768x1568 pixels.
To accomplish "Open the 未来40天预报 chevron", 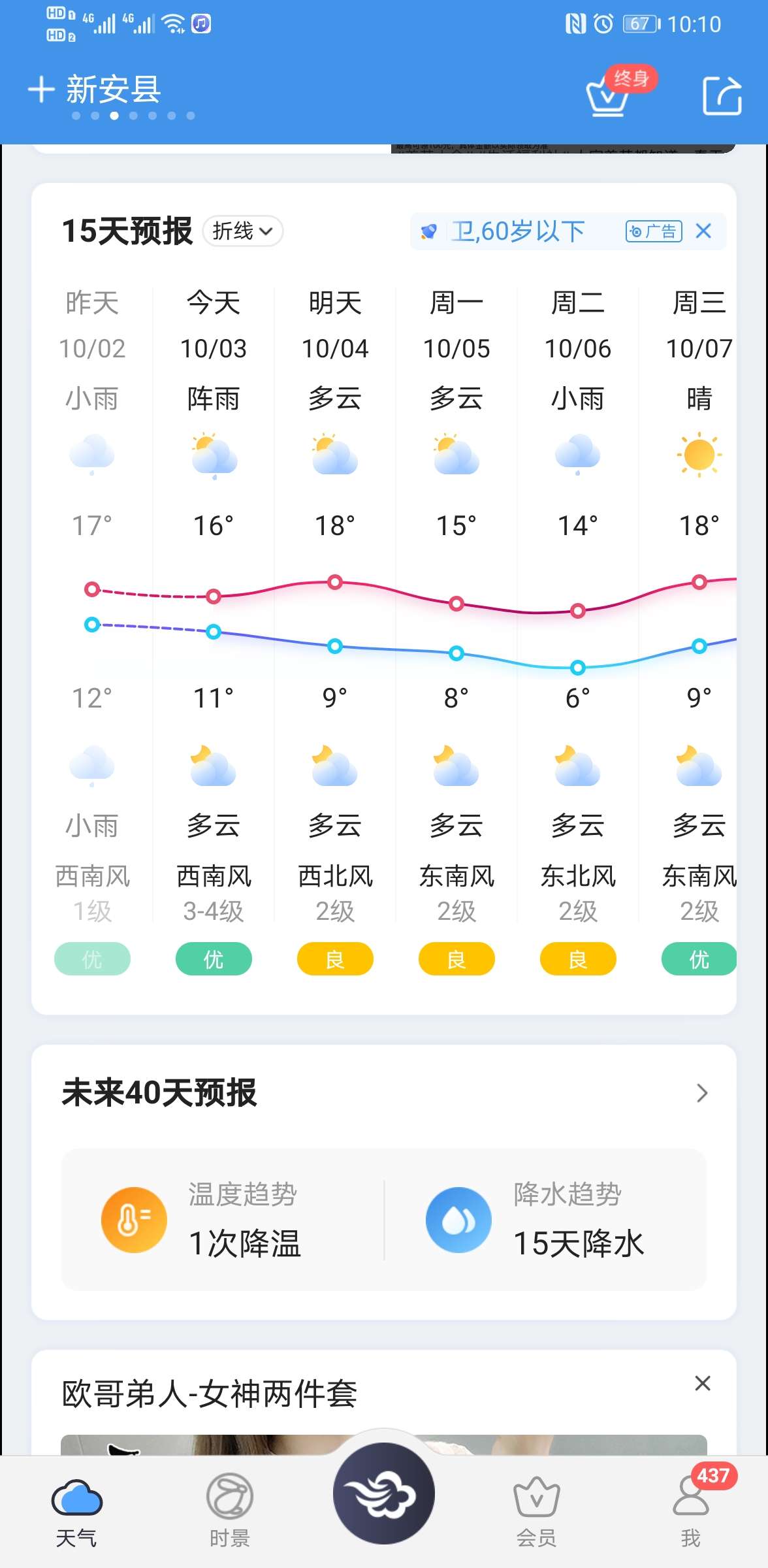I will (702, 1093).
